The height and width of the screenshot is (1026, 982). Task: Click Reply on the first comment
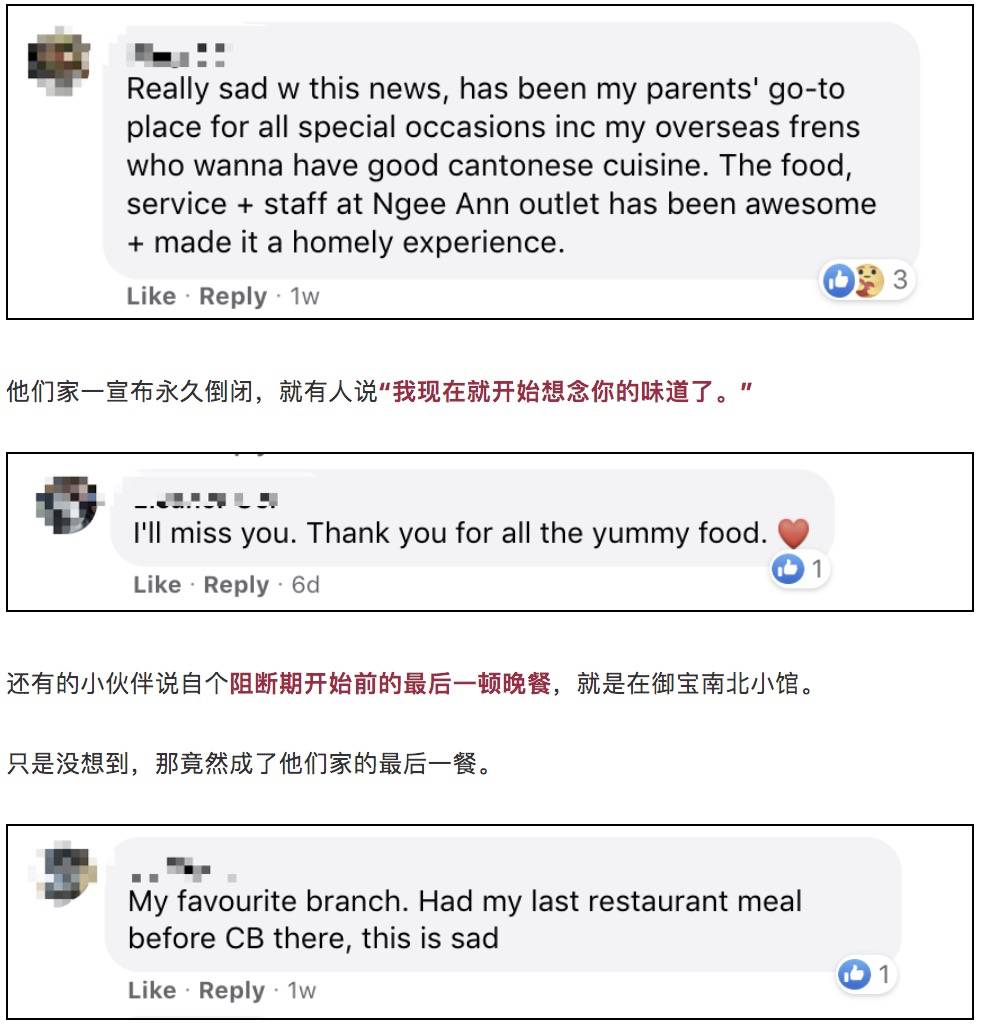click(x=233, y=295)
